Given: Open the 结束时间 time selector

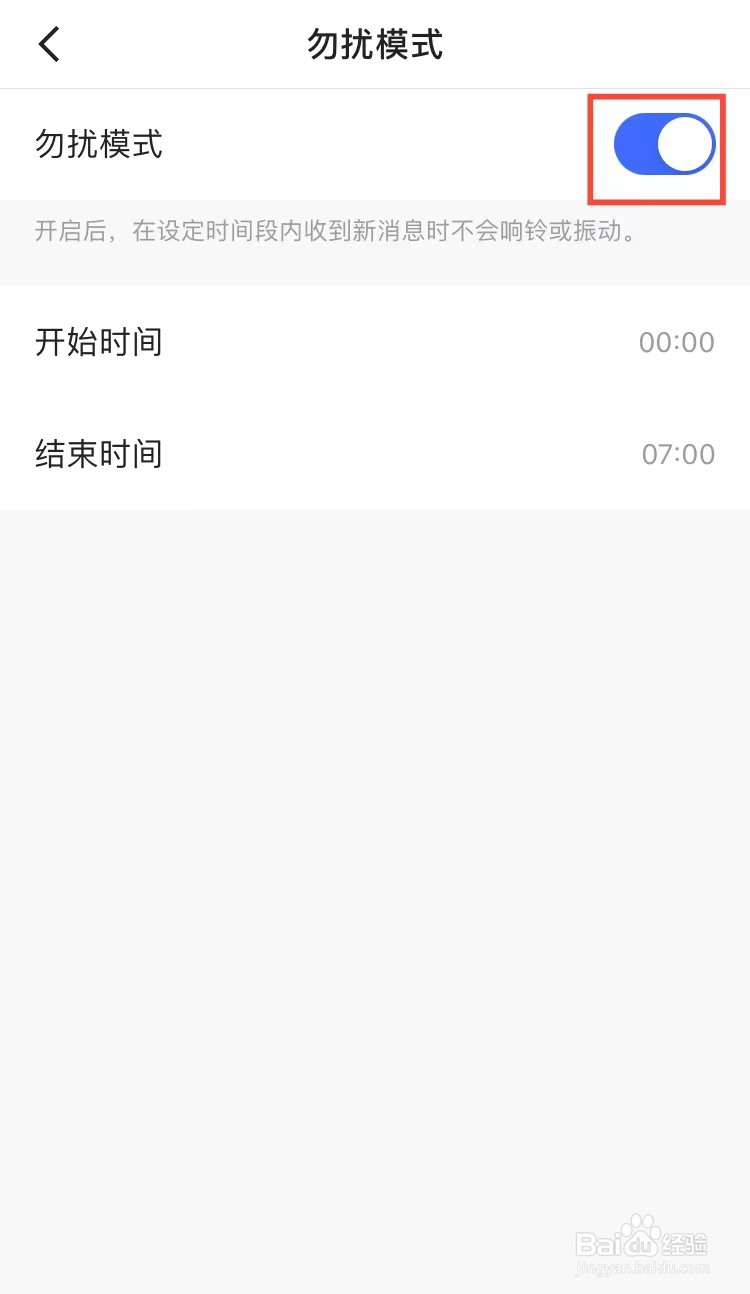Looking at the screenshot, I should [375, 454].
